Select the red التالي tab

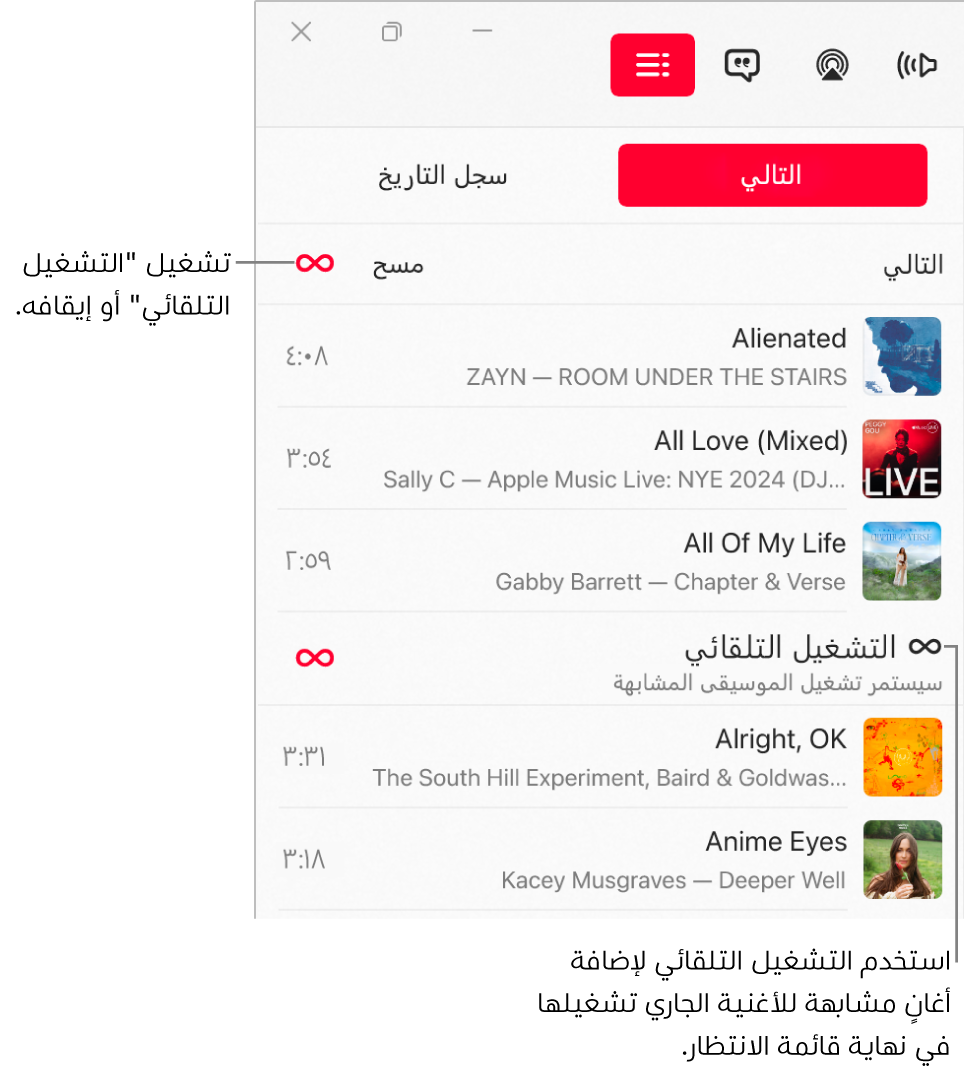(x=772, y=176)
